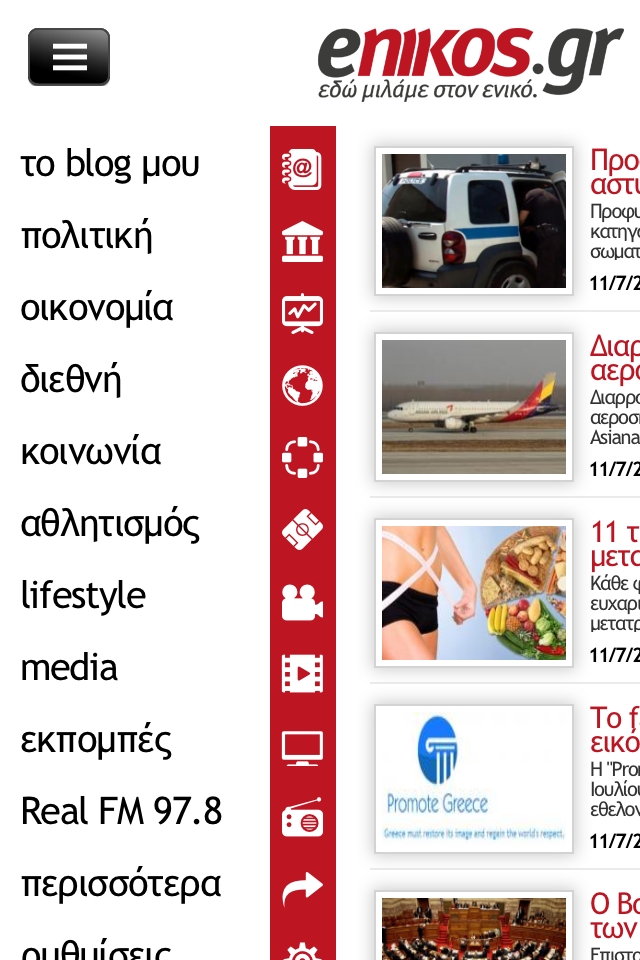View the 'εκπομπές' section
Image resolution: width=640 pixels, height=960 pixels.
96,740
